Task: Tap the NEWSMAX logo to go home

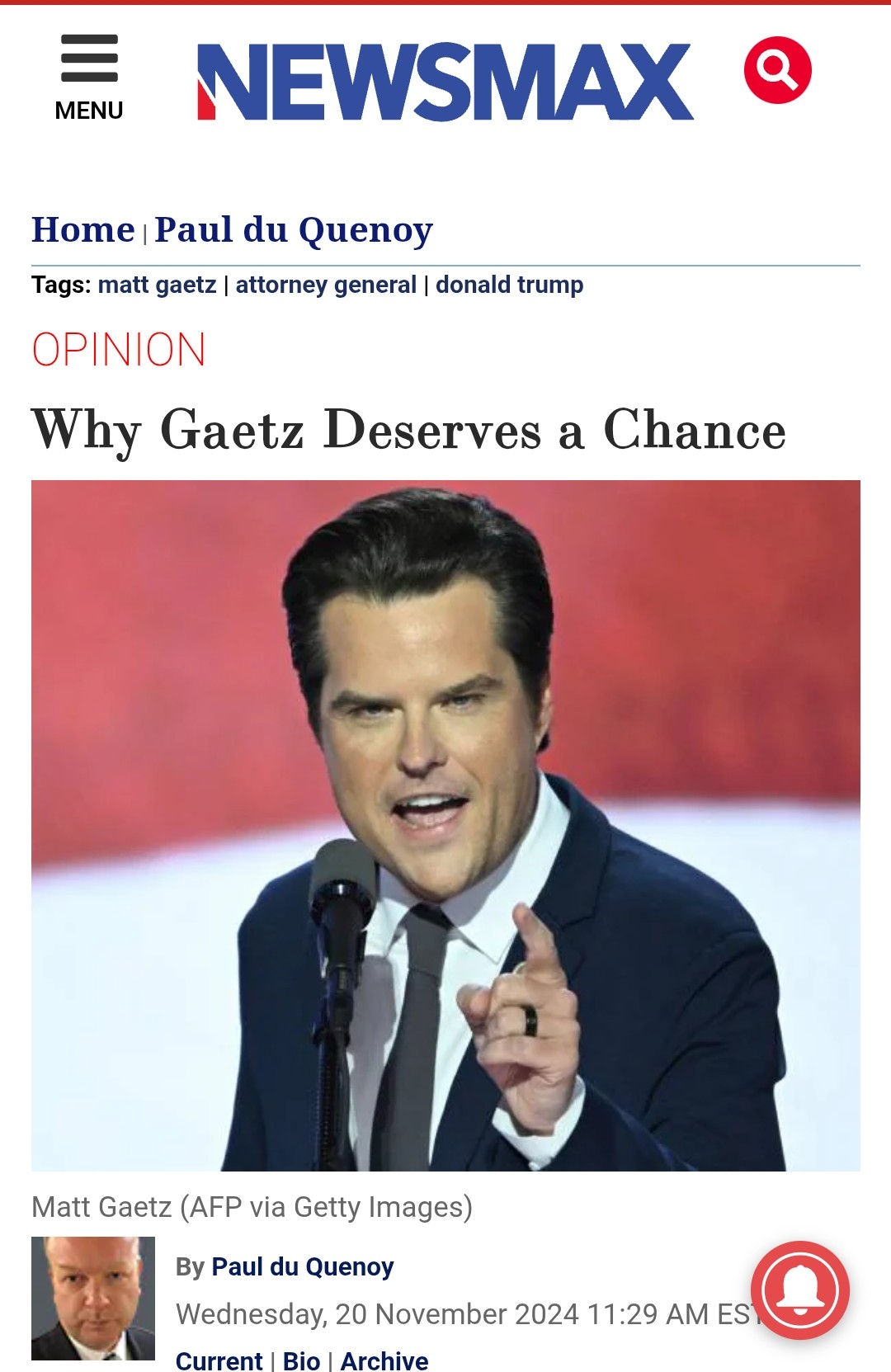Action: (445, 81)
